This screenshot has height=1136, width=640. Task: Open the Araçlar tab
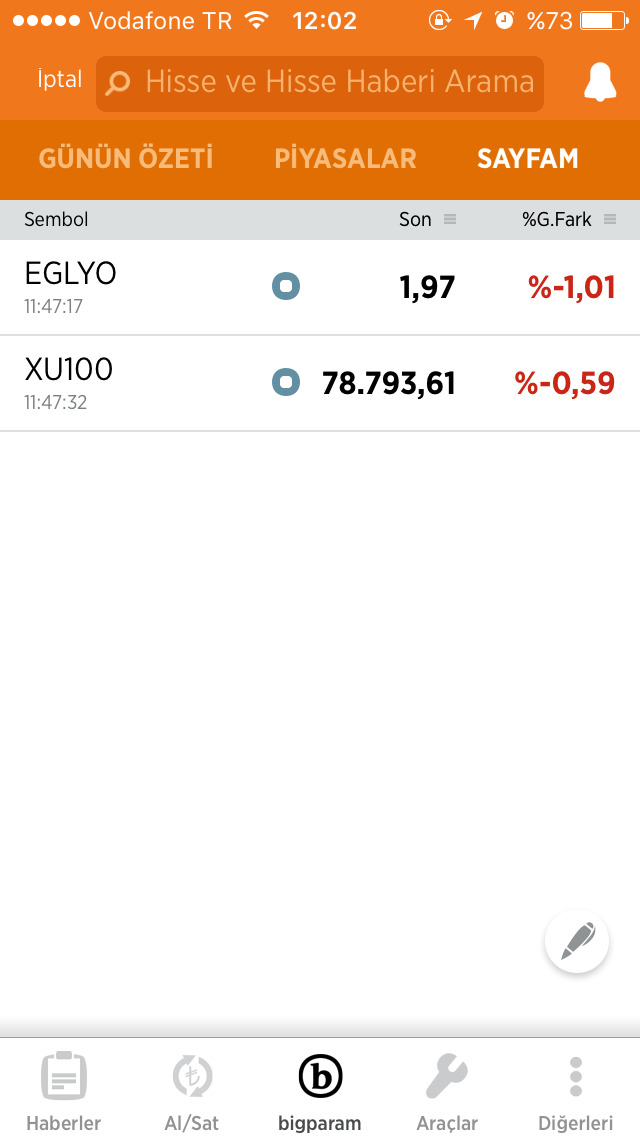click(x=447, y=1090)
